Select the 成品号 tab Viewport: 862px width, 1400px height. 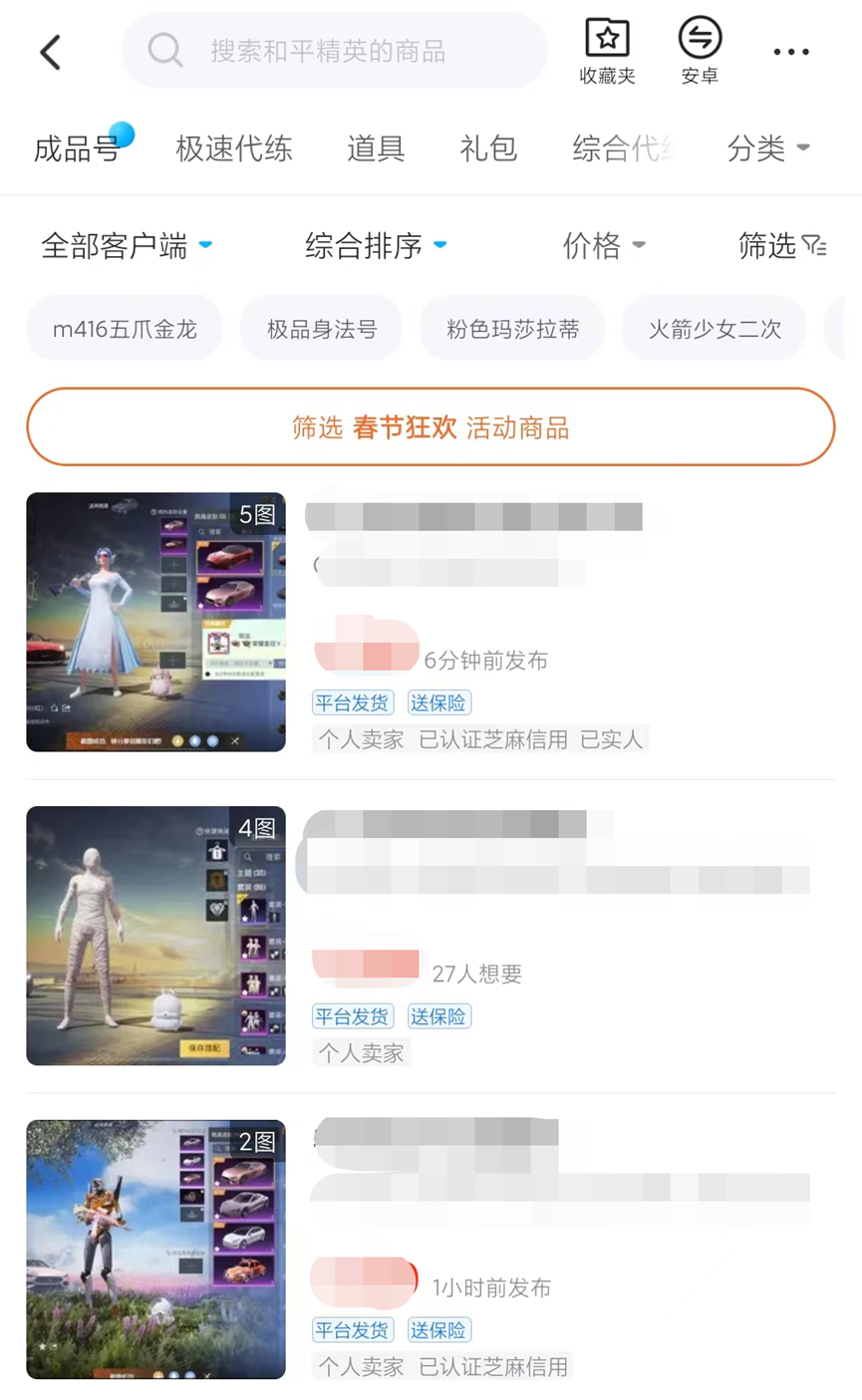pyautogui.click(x=76, y=148)
